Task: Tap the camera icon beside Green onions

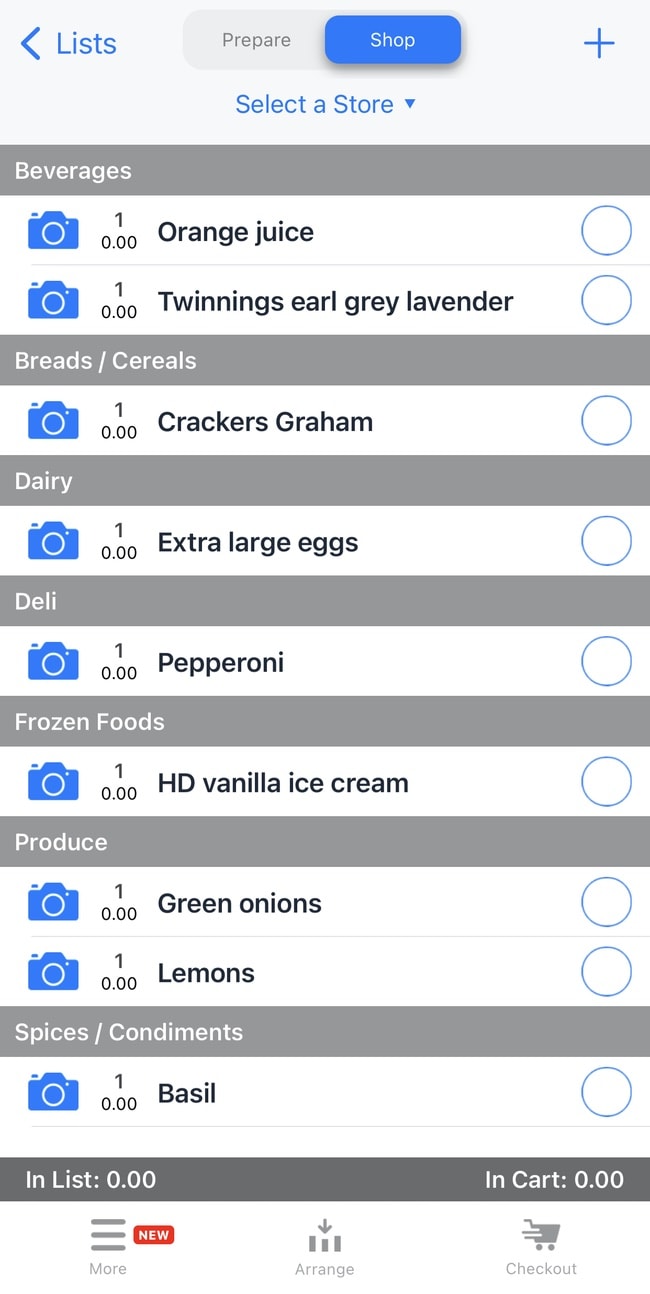Action: 53,902
